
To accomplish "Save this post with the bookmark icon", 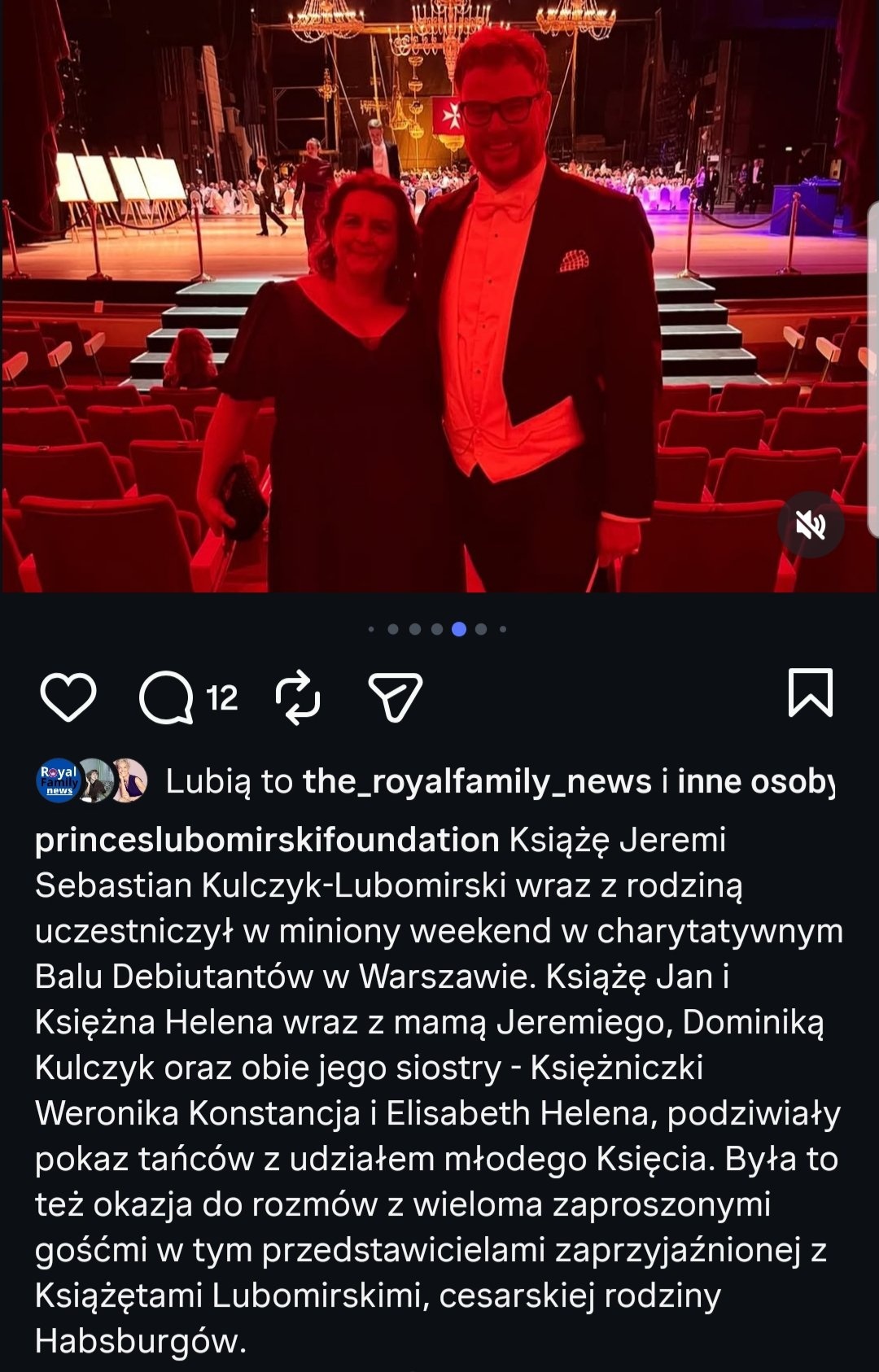I will coord(811,693).
